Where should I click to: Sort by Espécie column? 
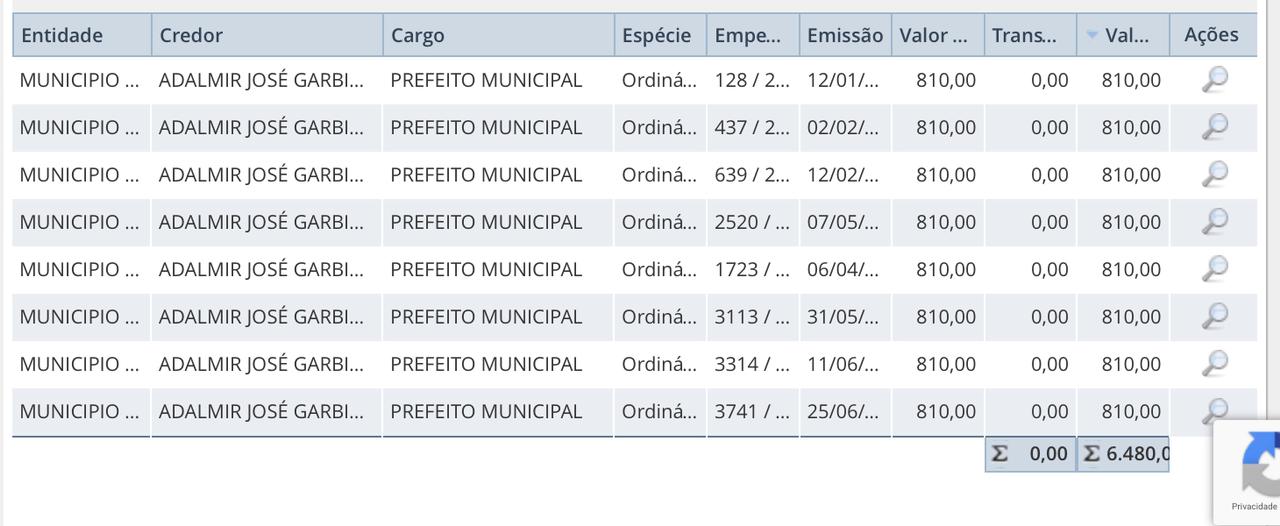[656, 35]
